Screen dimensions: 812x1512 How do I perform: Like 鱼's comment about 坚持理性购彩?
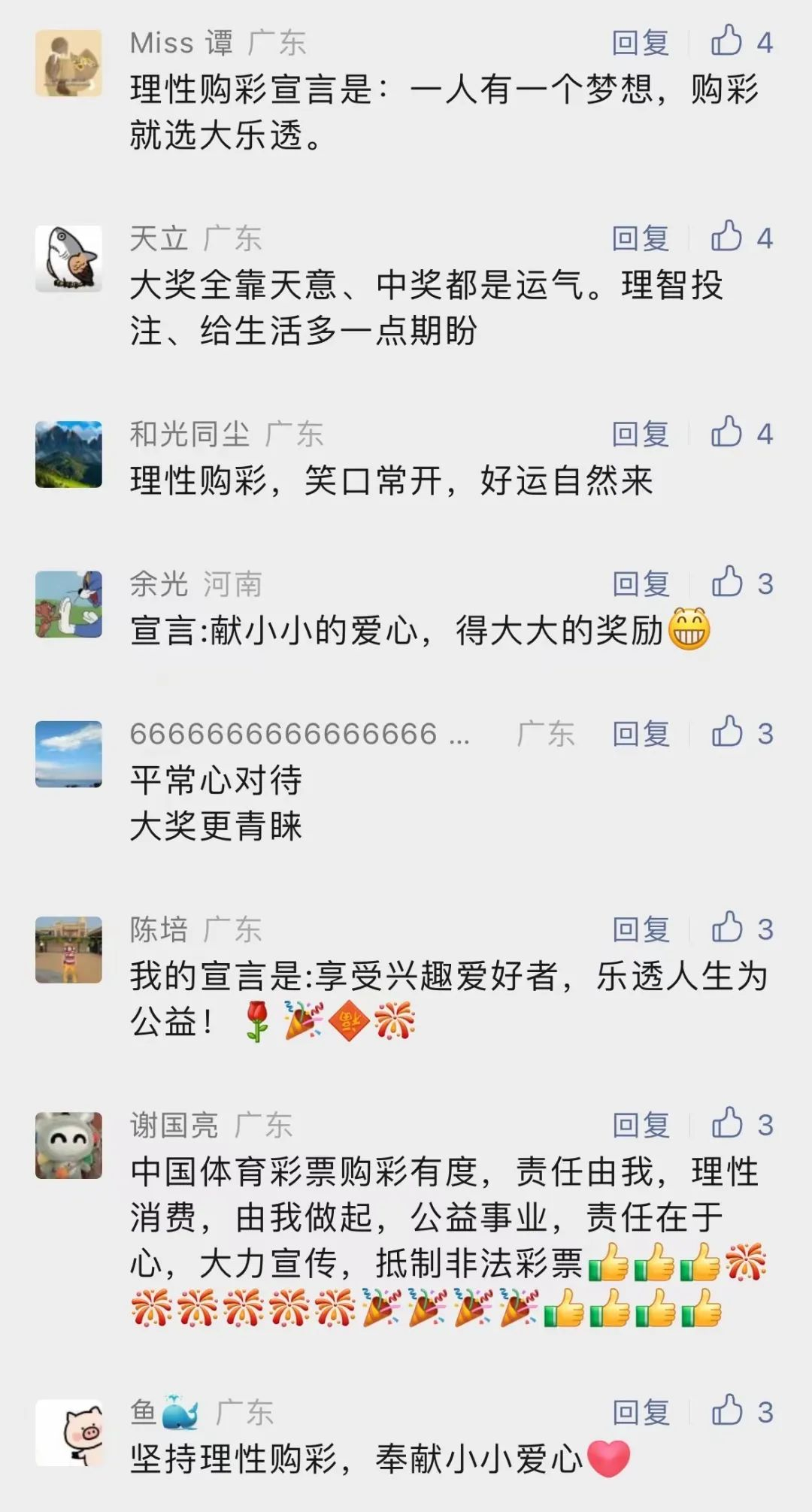[742, 1410]
